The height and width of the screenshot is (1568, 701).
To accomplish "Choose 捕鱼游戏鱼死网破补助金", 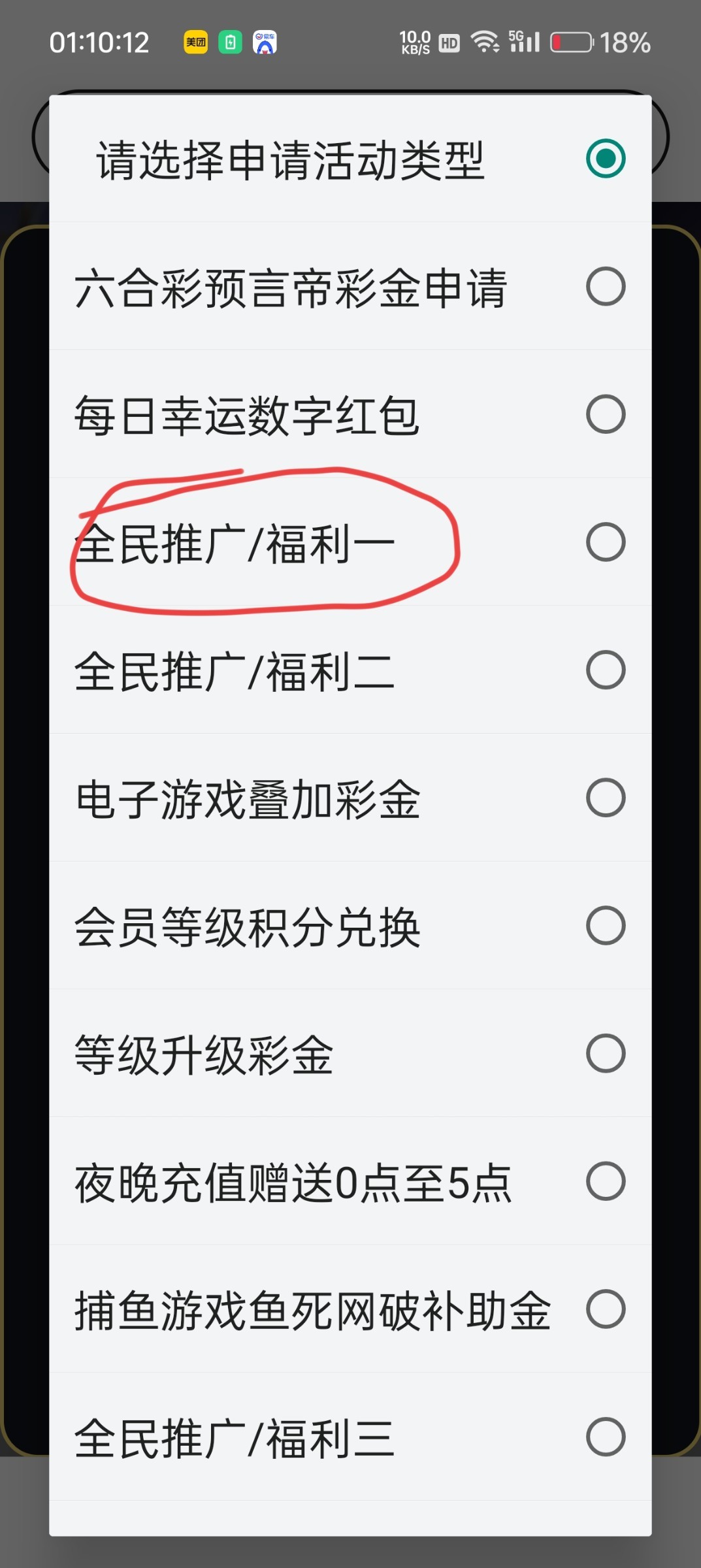I will pos(350,1309).
